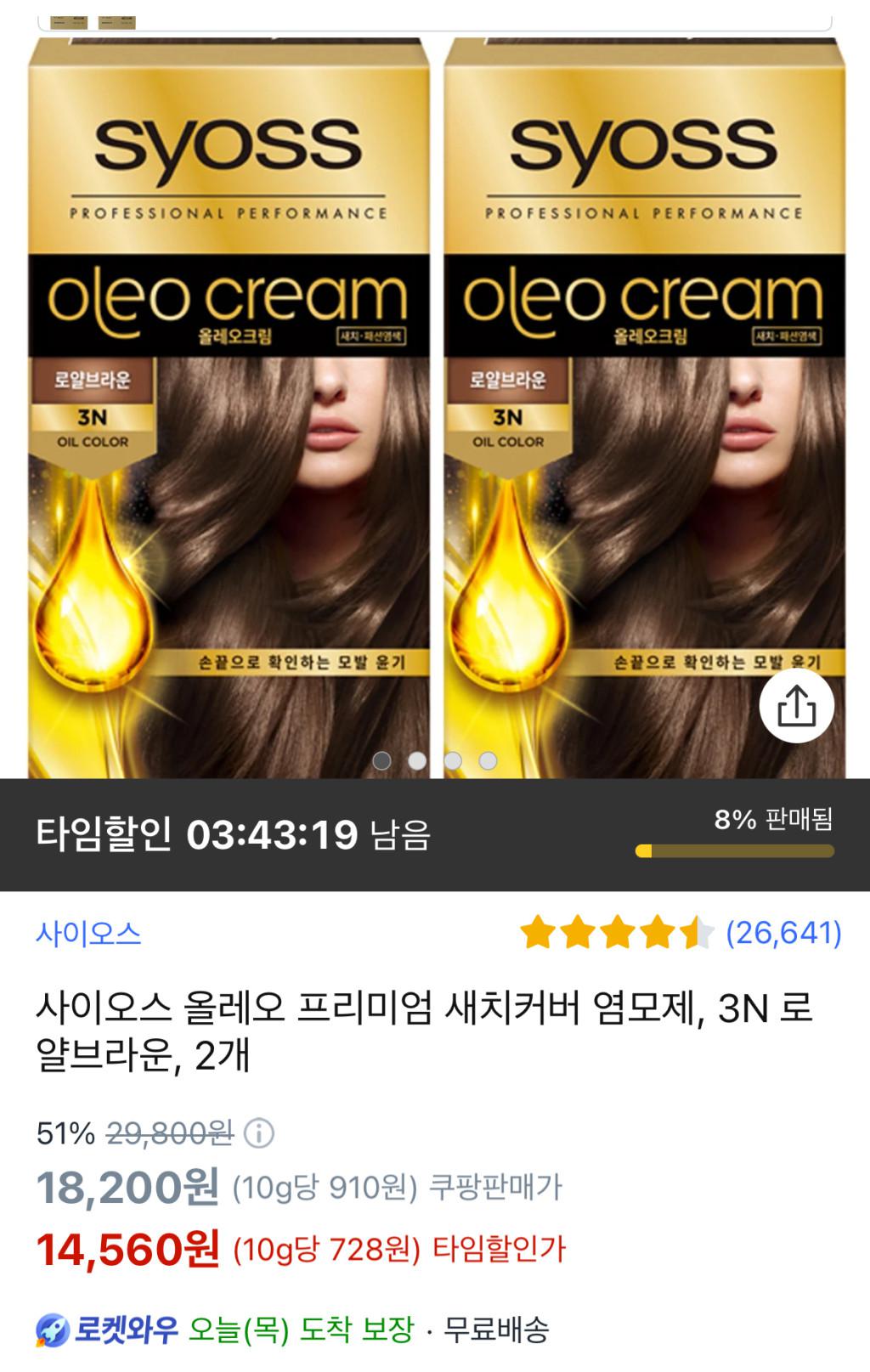Tap the info icon beside 29,800원
This screenshot has width=870, height=1372.
click(x=258, y=1132)
